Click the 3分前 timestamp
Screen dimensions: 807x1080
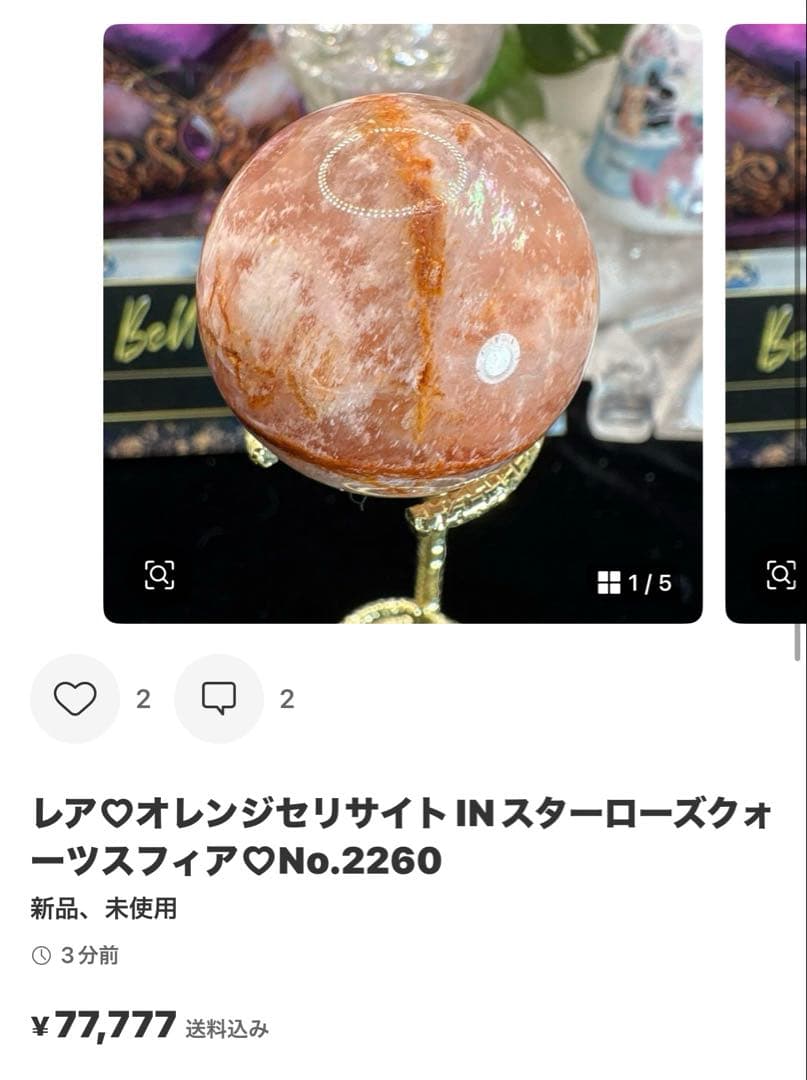pyautogui.click(x=90, y=954)
